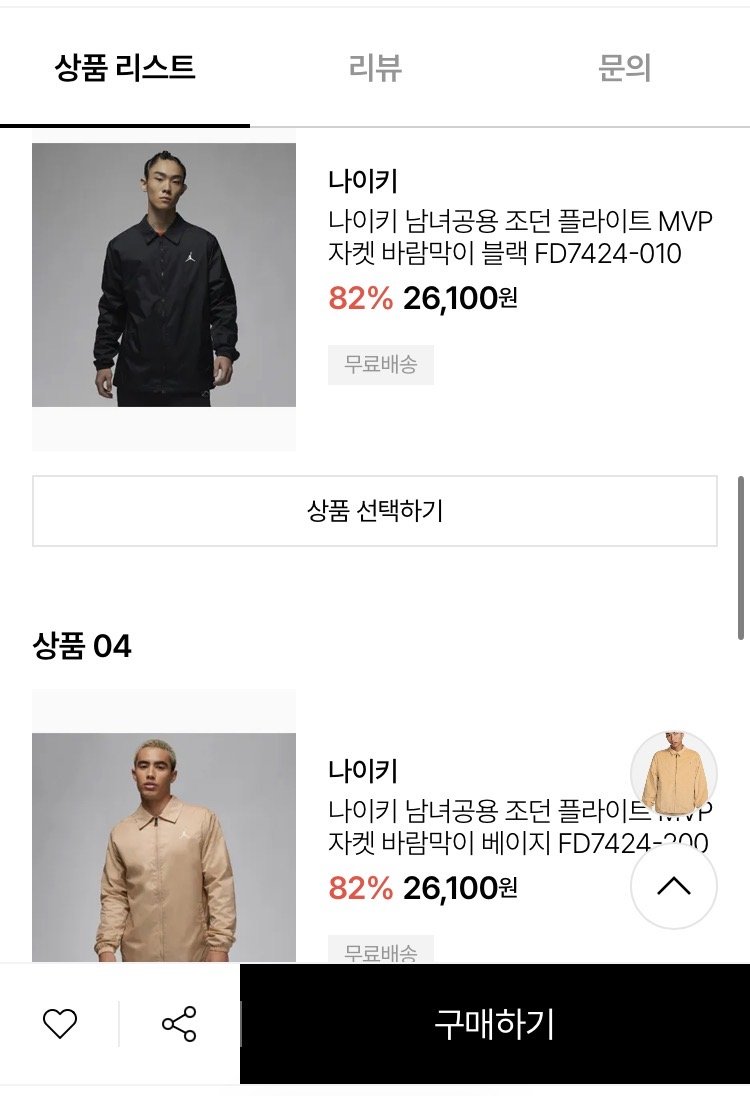Switch to the 리뷰 tab
The image size is (750, 1096).
coord(375,68)
